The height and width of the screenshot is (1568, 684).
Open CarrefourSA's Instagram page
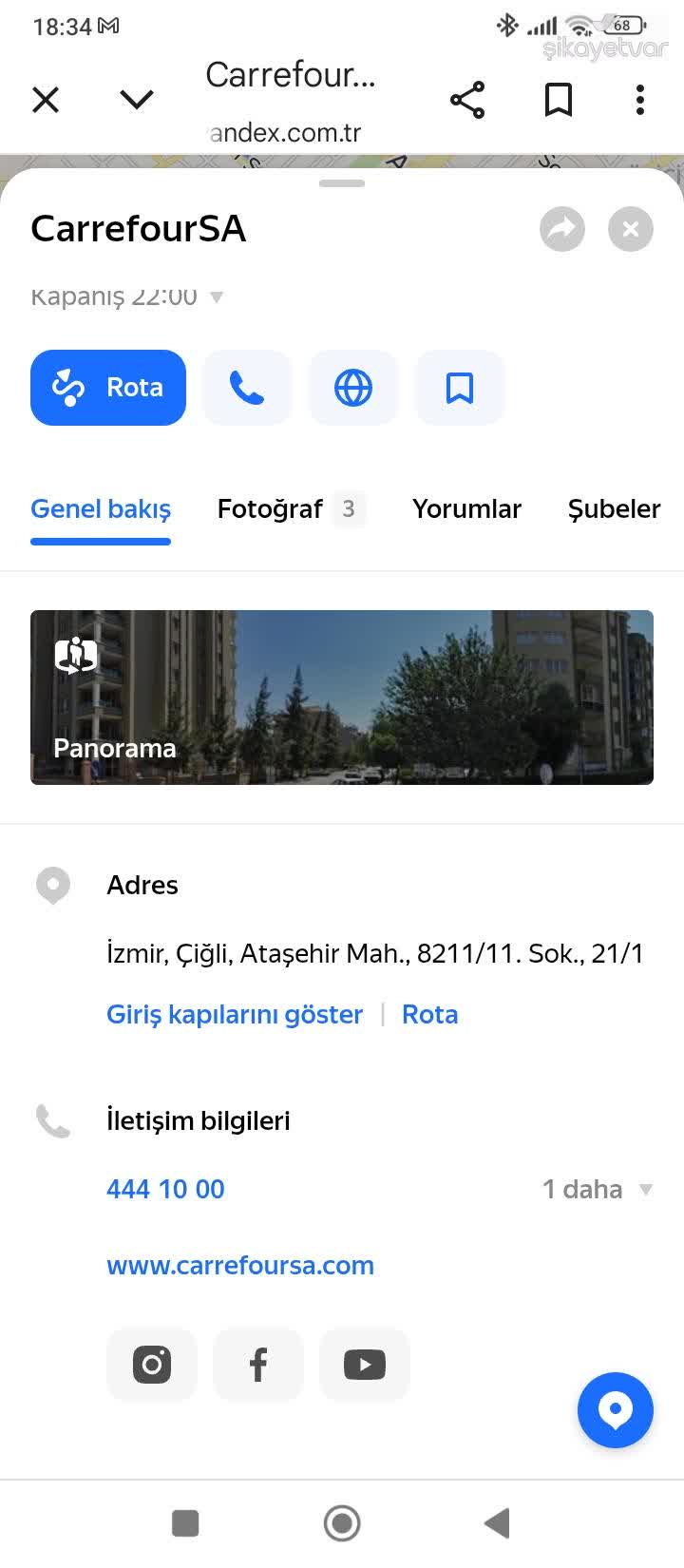tap(151, 1365)
